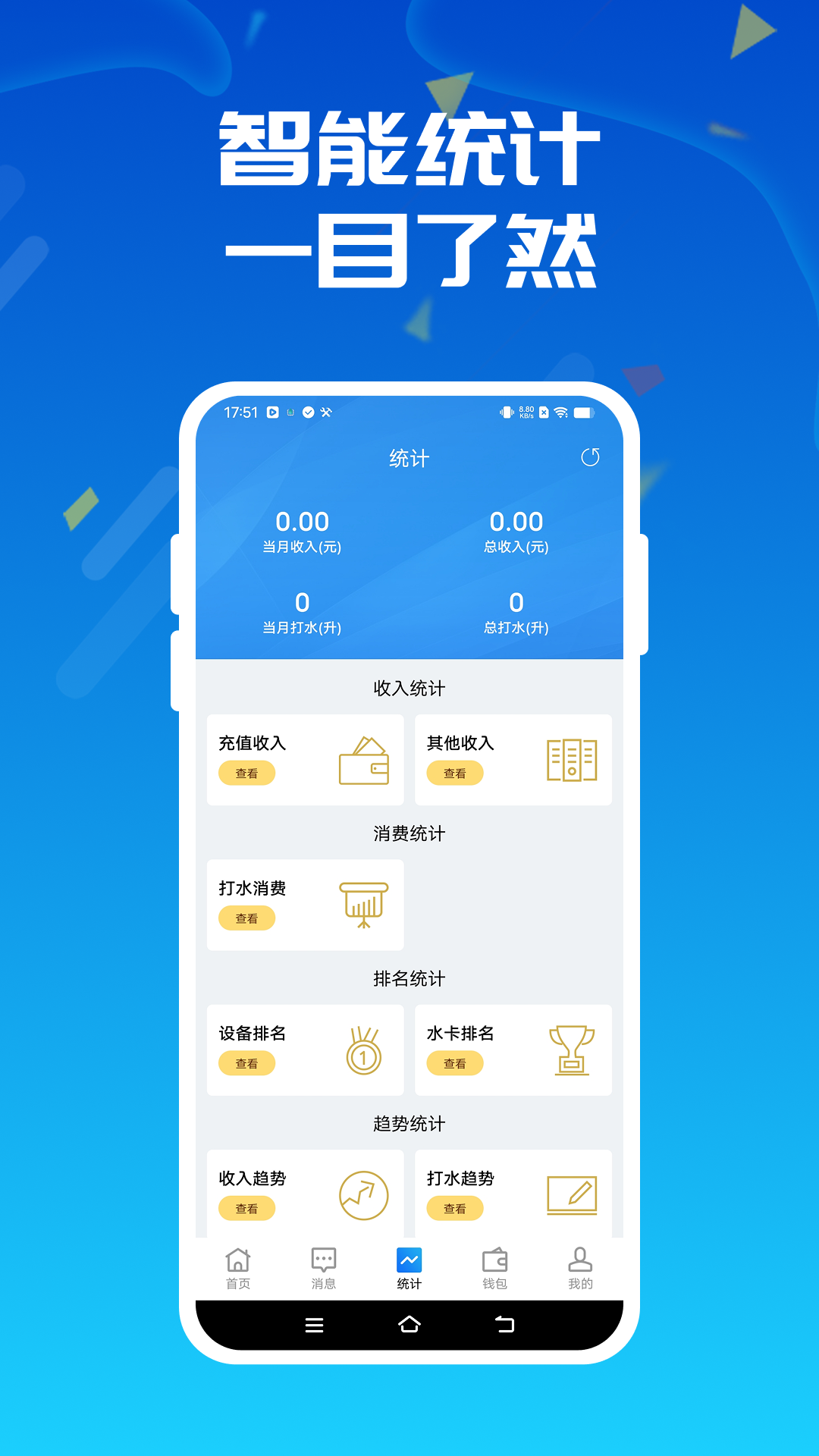
Task: Tap the trophy icon next to 水卡排名
Action: [x=572, y=1050]
